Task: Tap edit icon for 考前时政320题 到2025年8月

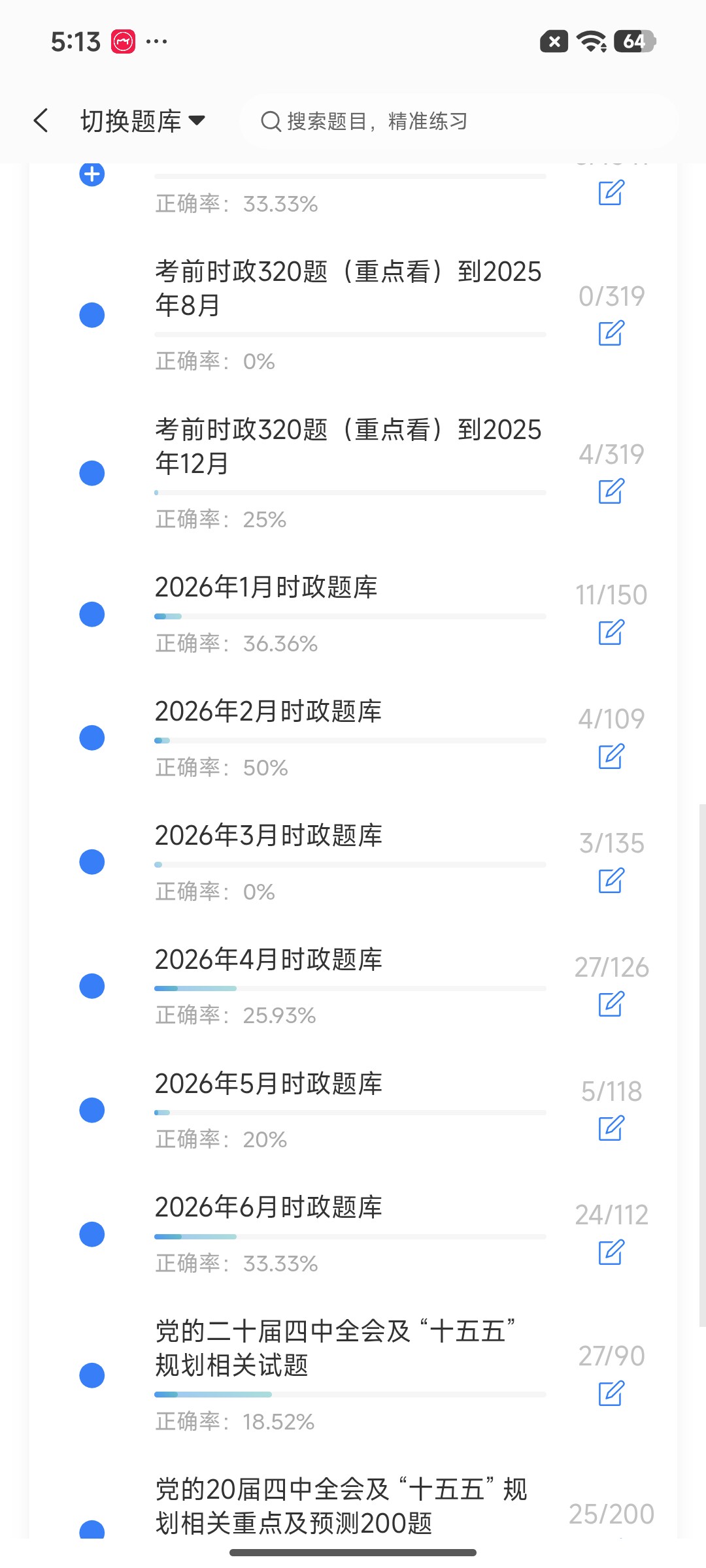Action: pyautogui.click(x=612, y=333)
